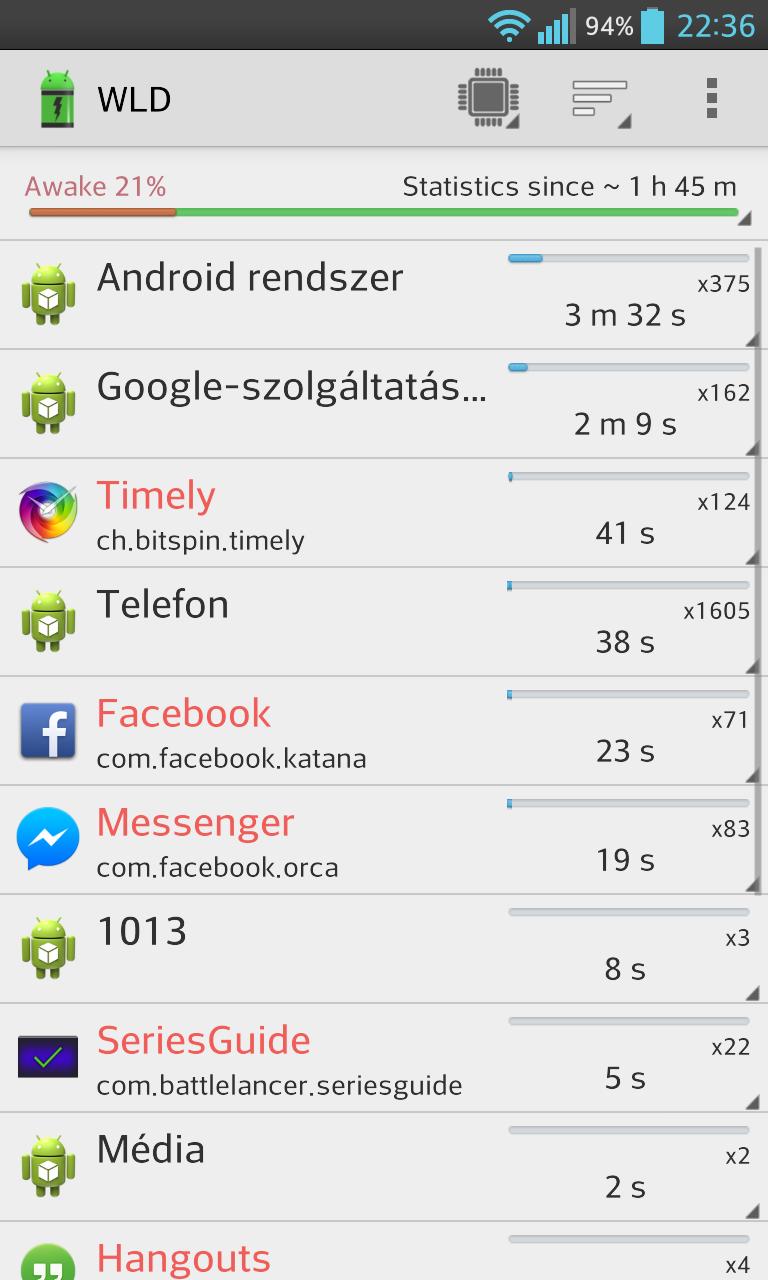This screenshot has height=1280, width=768.
Task: Open the sort order dropdown
Action: tap(600, 99)
